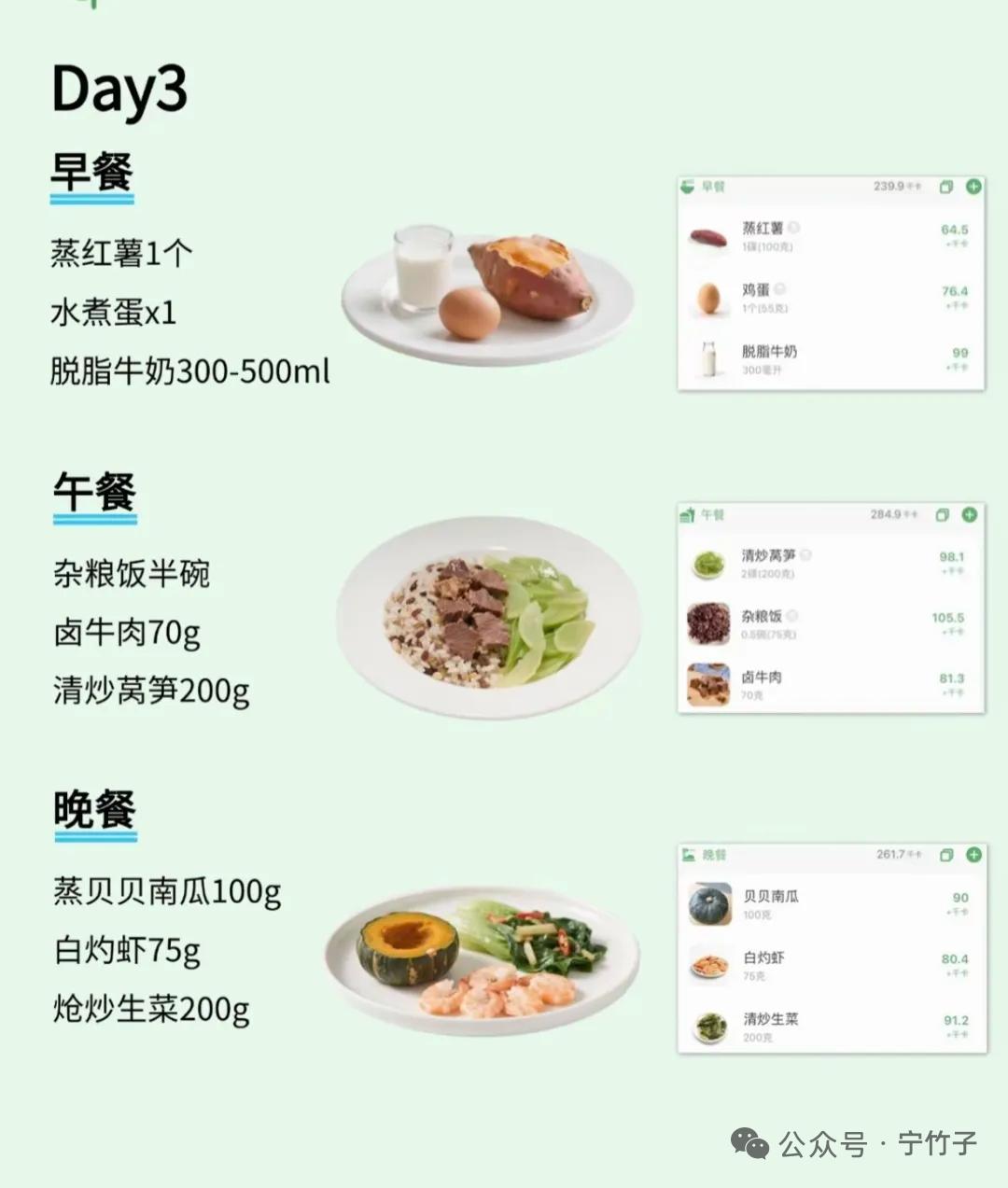Tap the 清炒生菜 food thumbnail
This screenshot has width=1008, height=1188.
pos(708,1025)
